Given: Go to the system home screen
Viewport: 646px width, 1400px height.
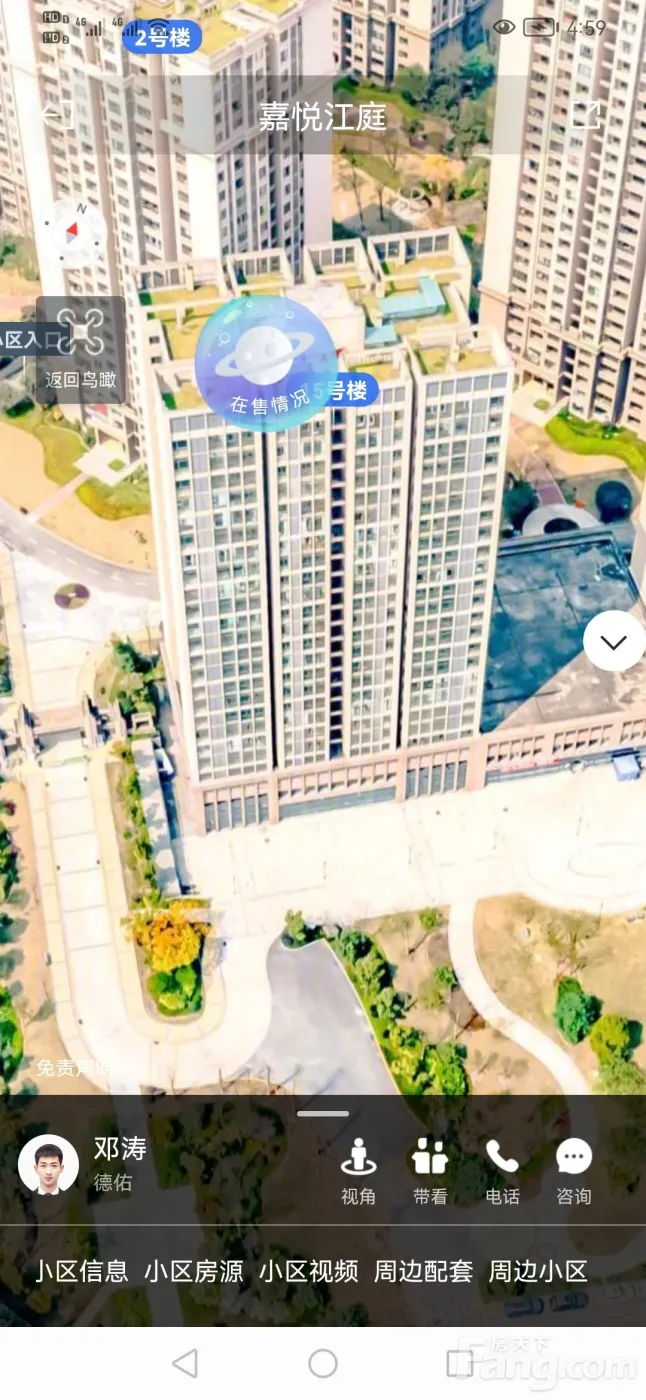Looking at the screenshot, I should [x=323, y=1363].
